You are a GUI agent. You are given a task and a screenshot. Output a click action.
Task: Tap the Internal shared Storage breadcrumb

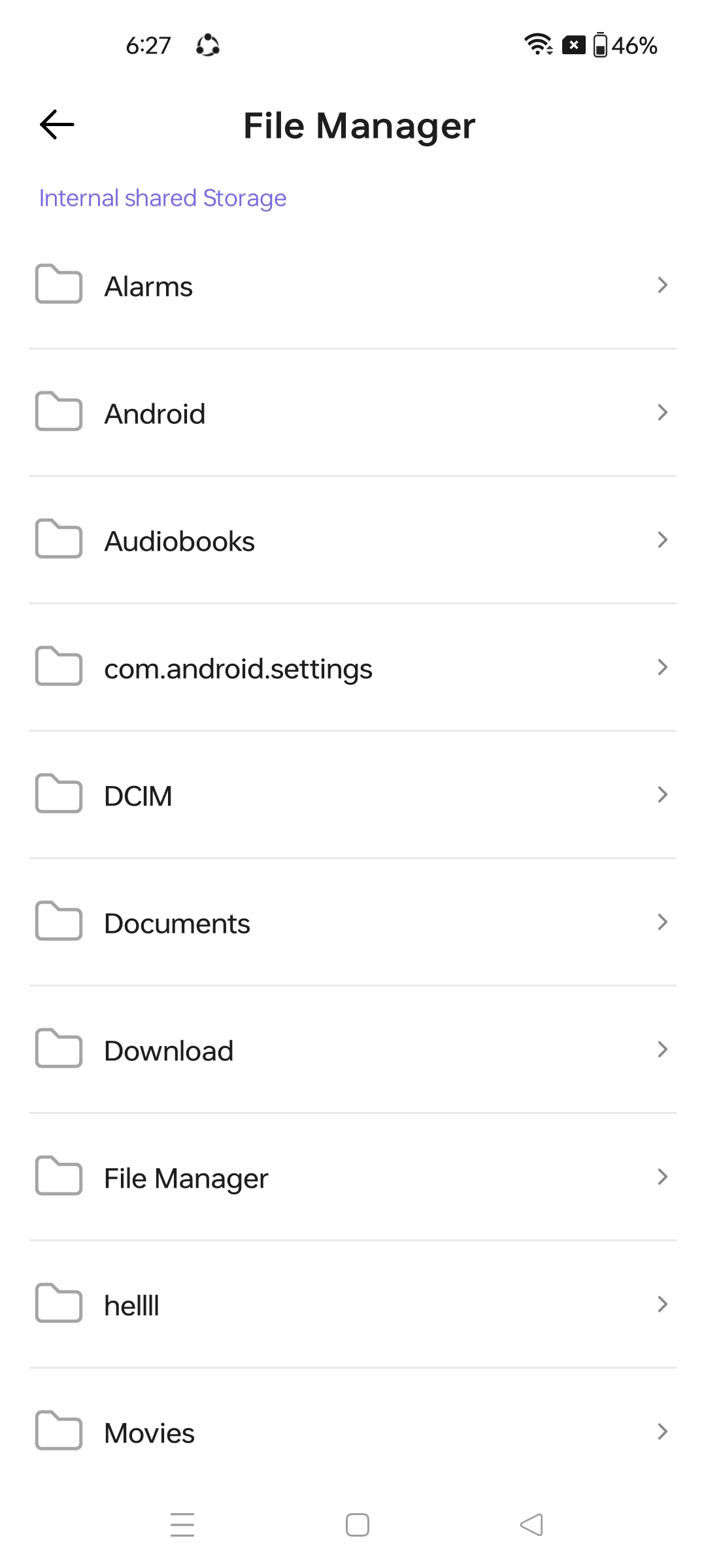(x=163, y=198)
